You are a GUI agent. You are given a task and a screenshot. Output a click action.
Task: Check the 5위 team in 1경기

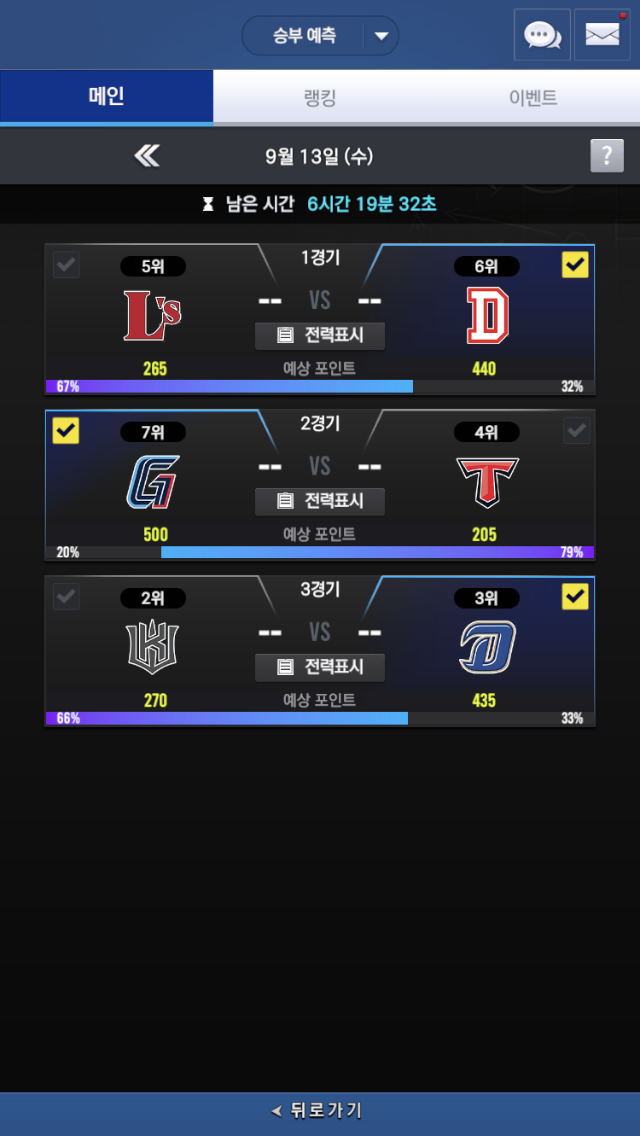click(x=67, y=265)
